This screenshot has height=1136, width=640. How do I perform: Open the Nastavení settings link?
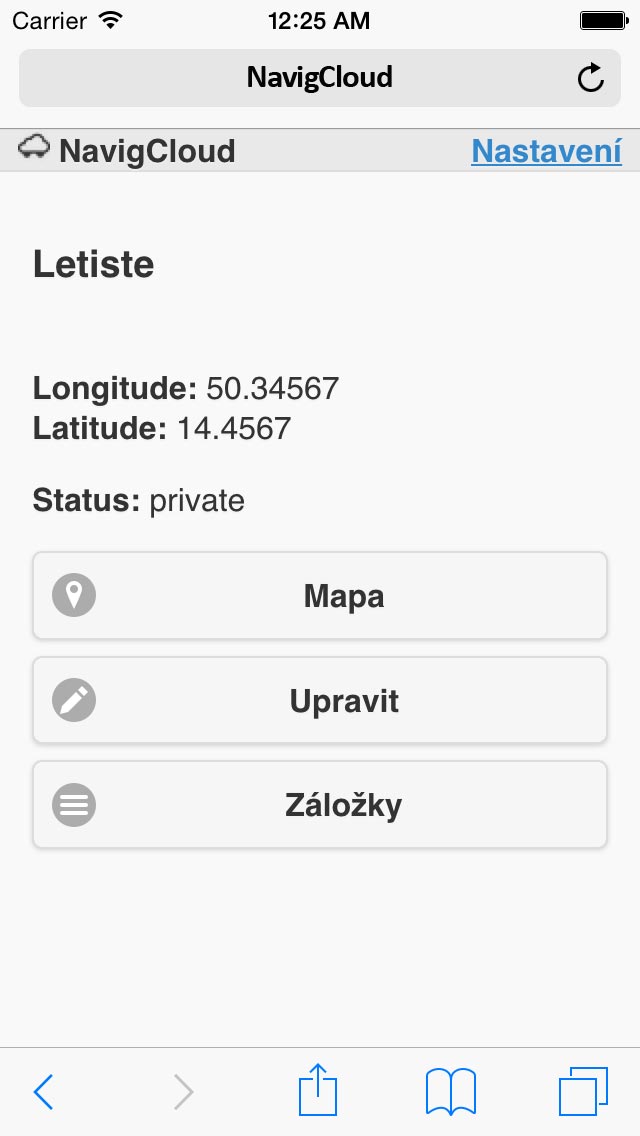coord(546,151)
